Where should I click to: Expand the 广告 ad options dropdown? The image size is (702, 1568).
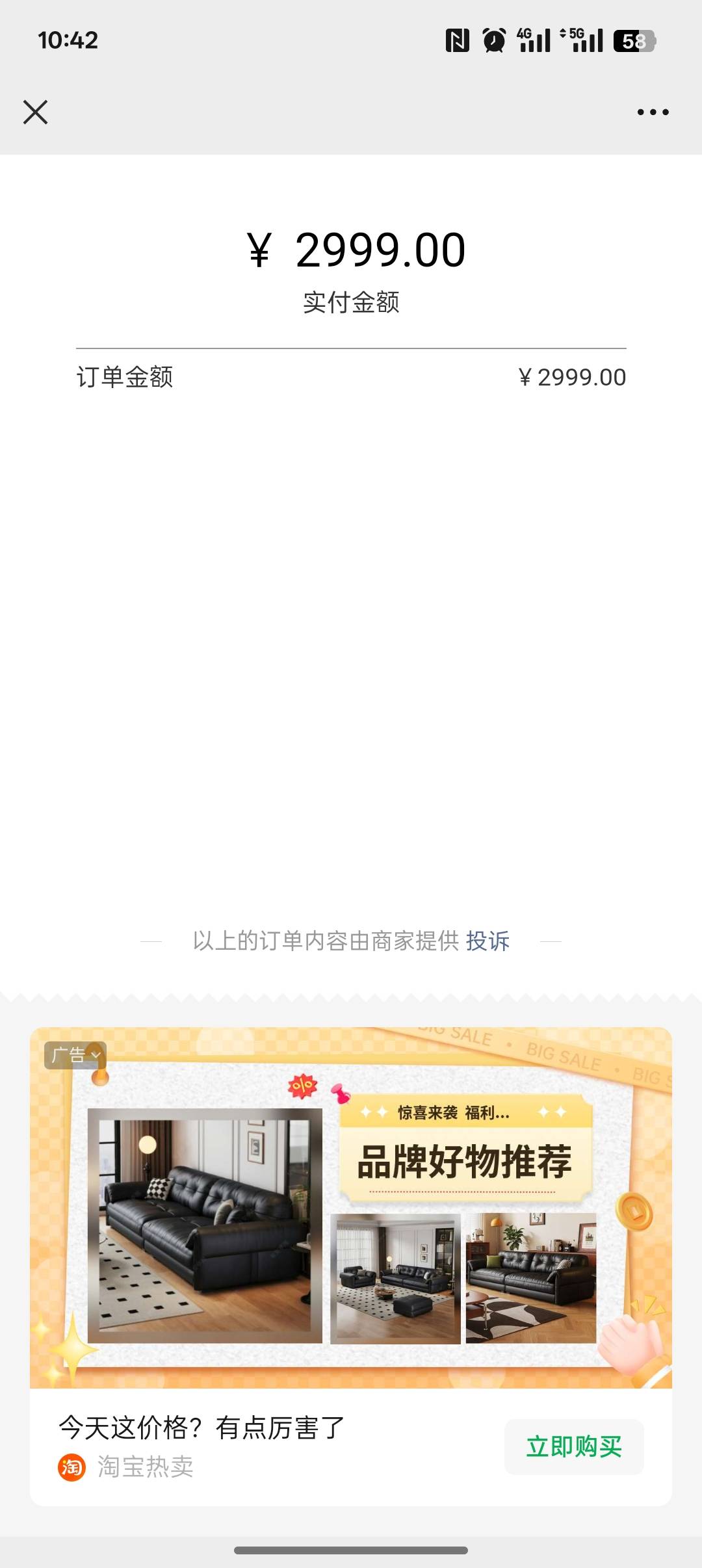[75, 1055]
